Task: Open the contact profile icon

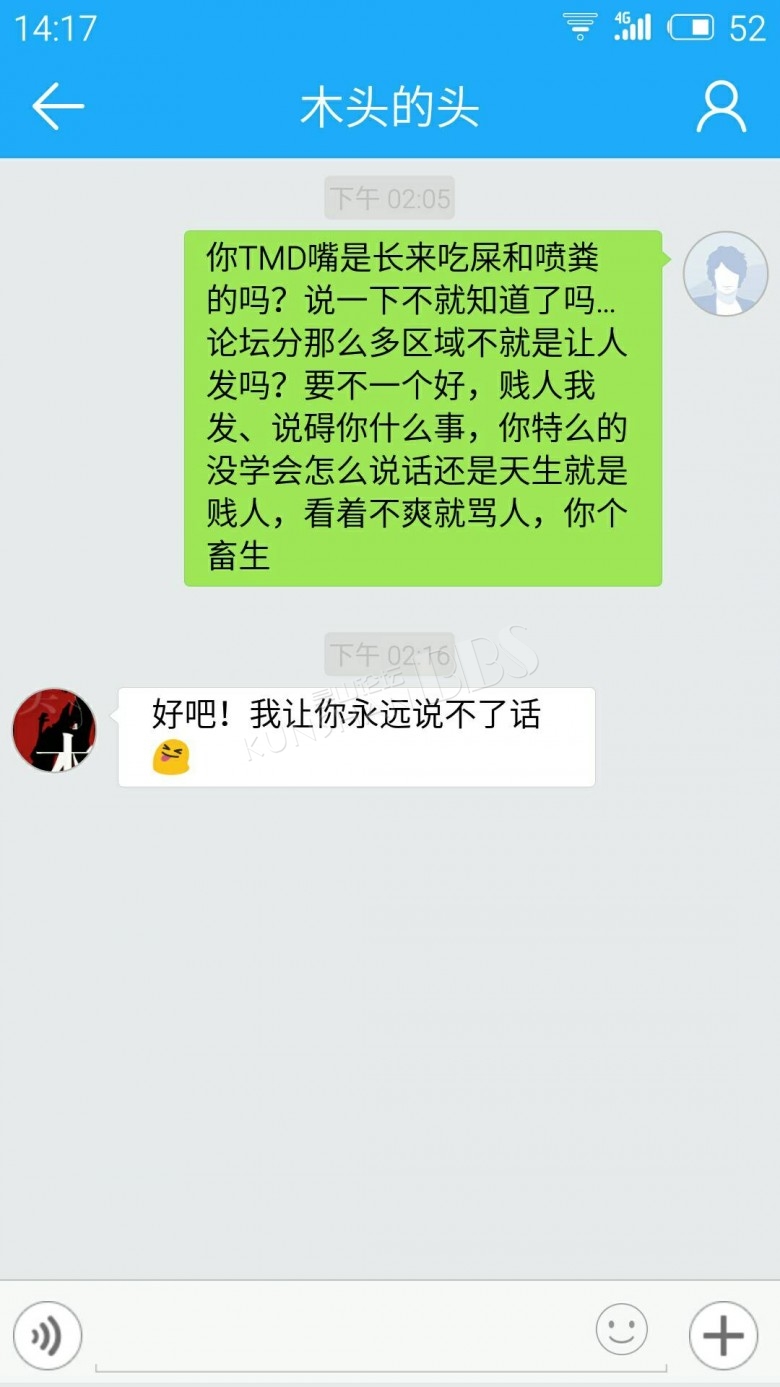Action: point(721,107)
